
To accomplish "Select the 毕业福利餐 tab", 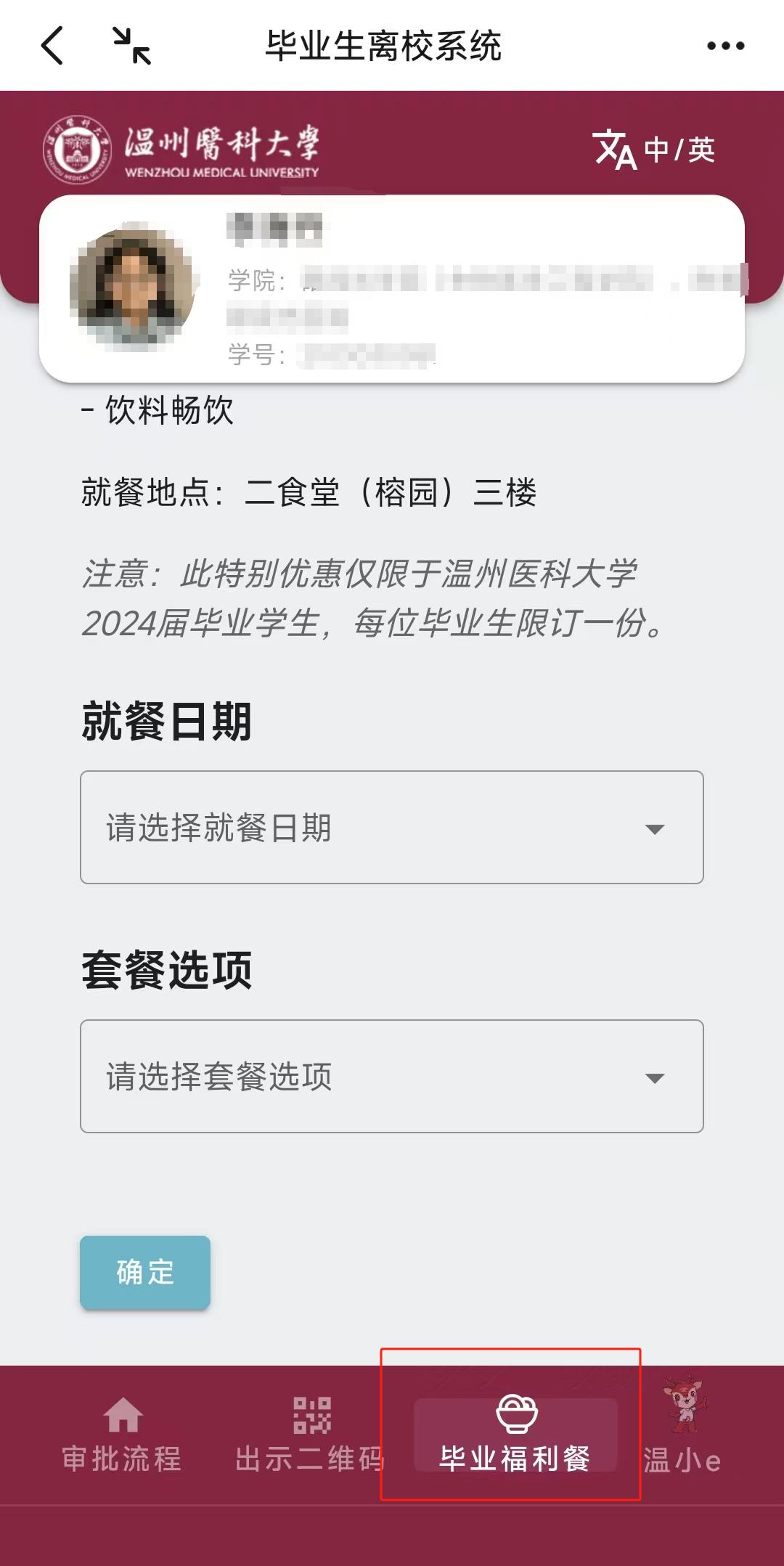I will tap(515, 1435).
